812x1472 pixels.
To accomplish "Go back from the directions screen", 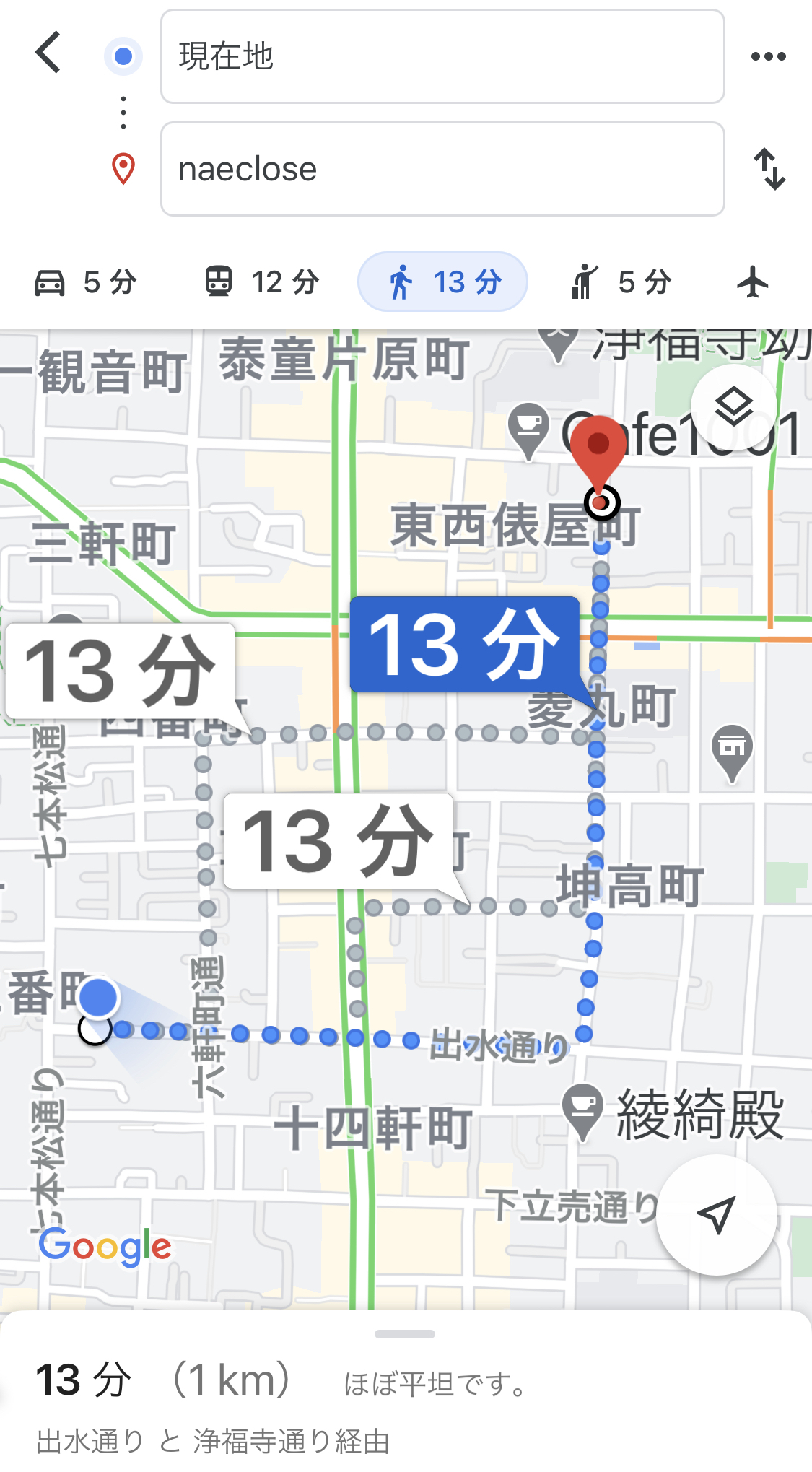I will point(48,53).
